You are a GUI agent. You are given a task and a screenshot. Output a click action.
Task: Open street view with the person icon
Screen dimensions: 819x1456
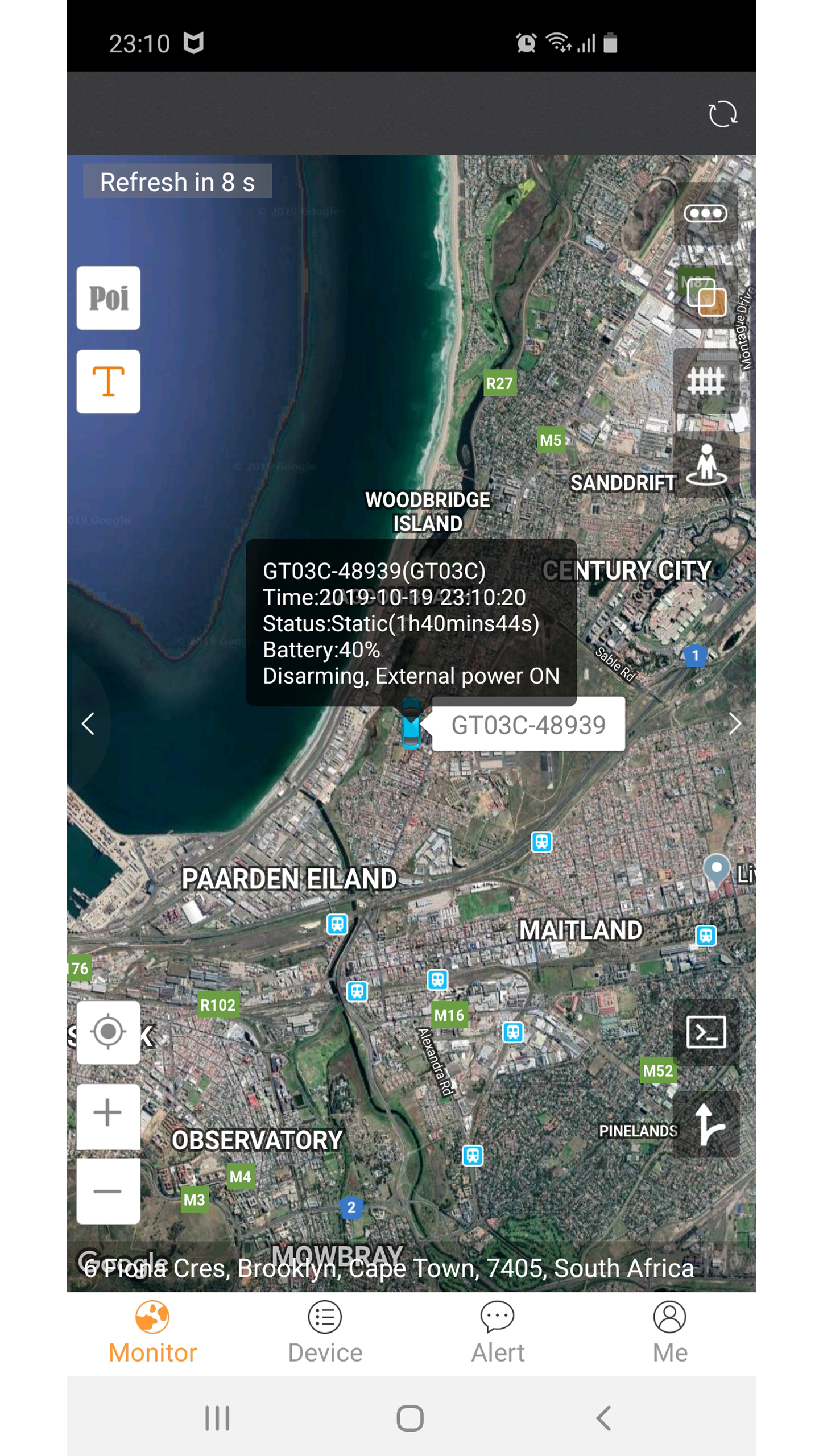706,465
